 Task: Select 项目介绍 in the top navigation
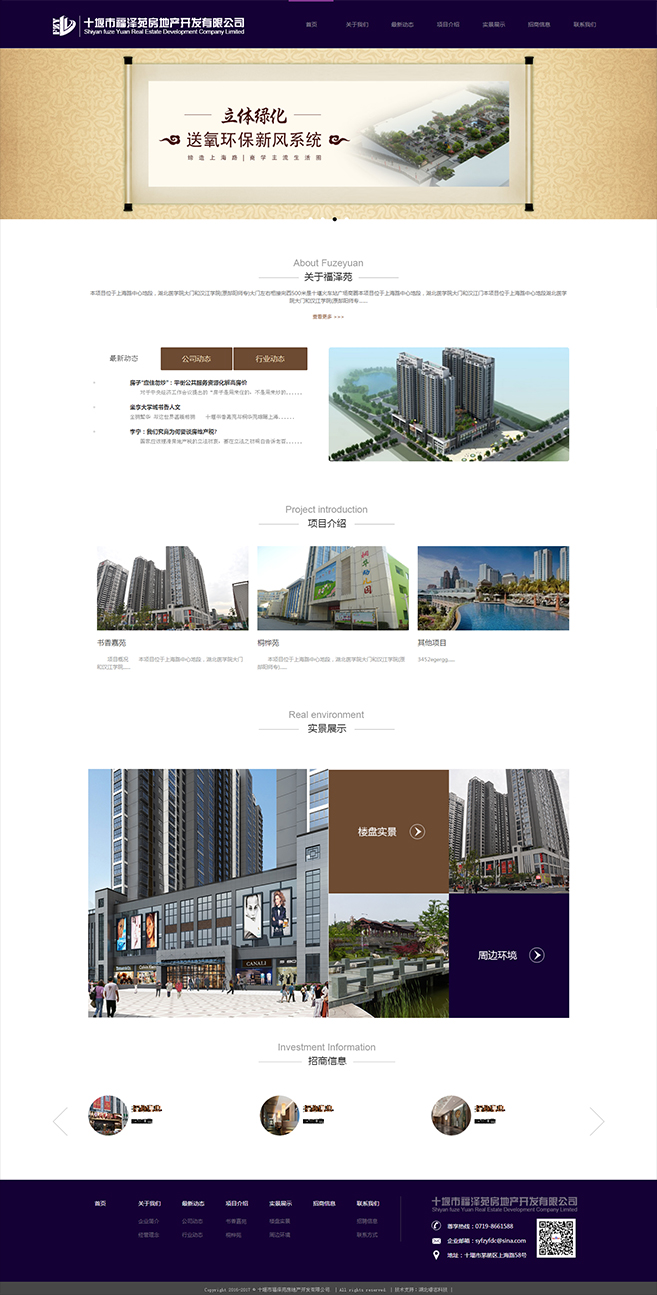448,24
